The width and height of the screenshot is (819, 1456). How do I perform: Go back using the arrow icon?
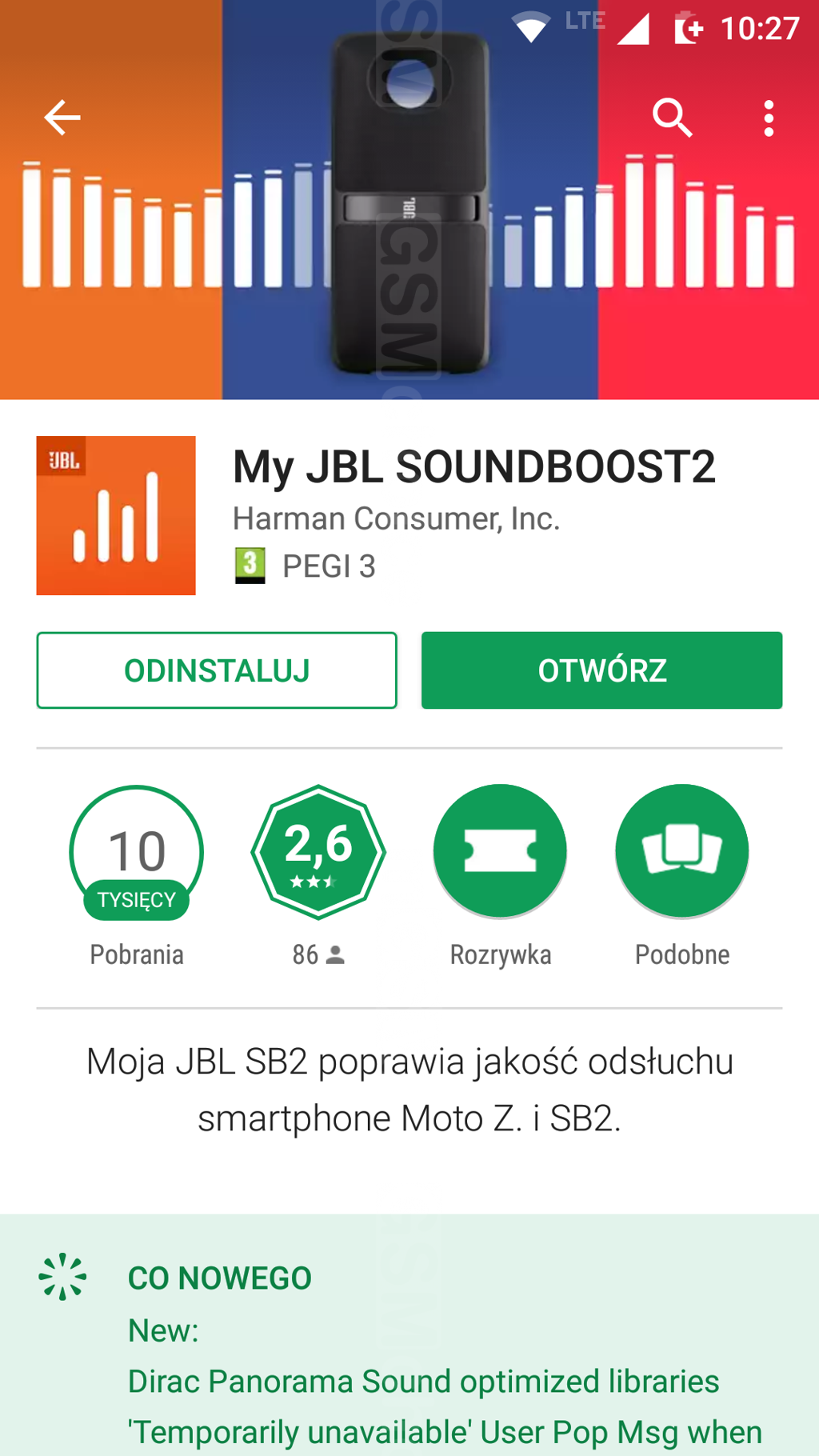tap(62, 118)
